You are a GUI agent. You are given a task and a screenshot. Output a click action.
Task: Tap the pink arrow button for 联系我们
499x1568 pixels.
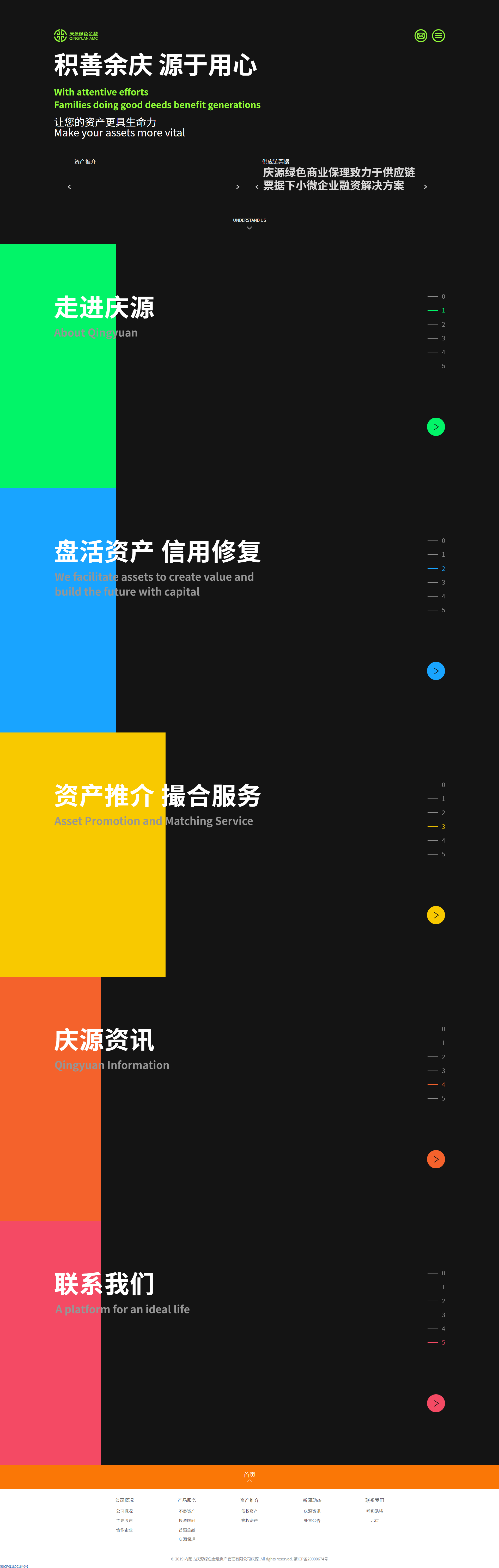tap(436, 1403)
